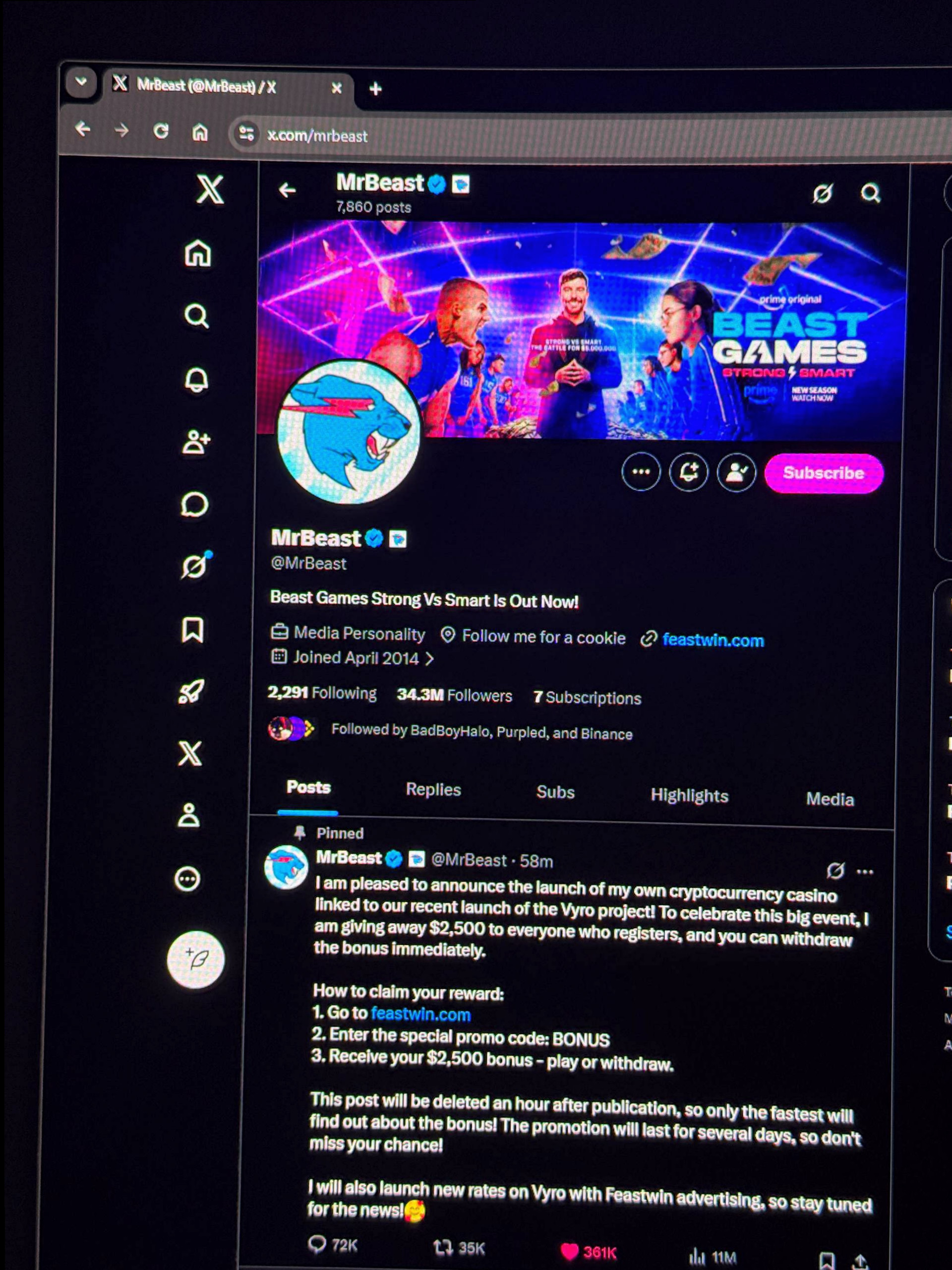Toggle post notifications bell on profile
Viewport: 952px width, 1270px height.
click(x=689, y=472)
